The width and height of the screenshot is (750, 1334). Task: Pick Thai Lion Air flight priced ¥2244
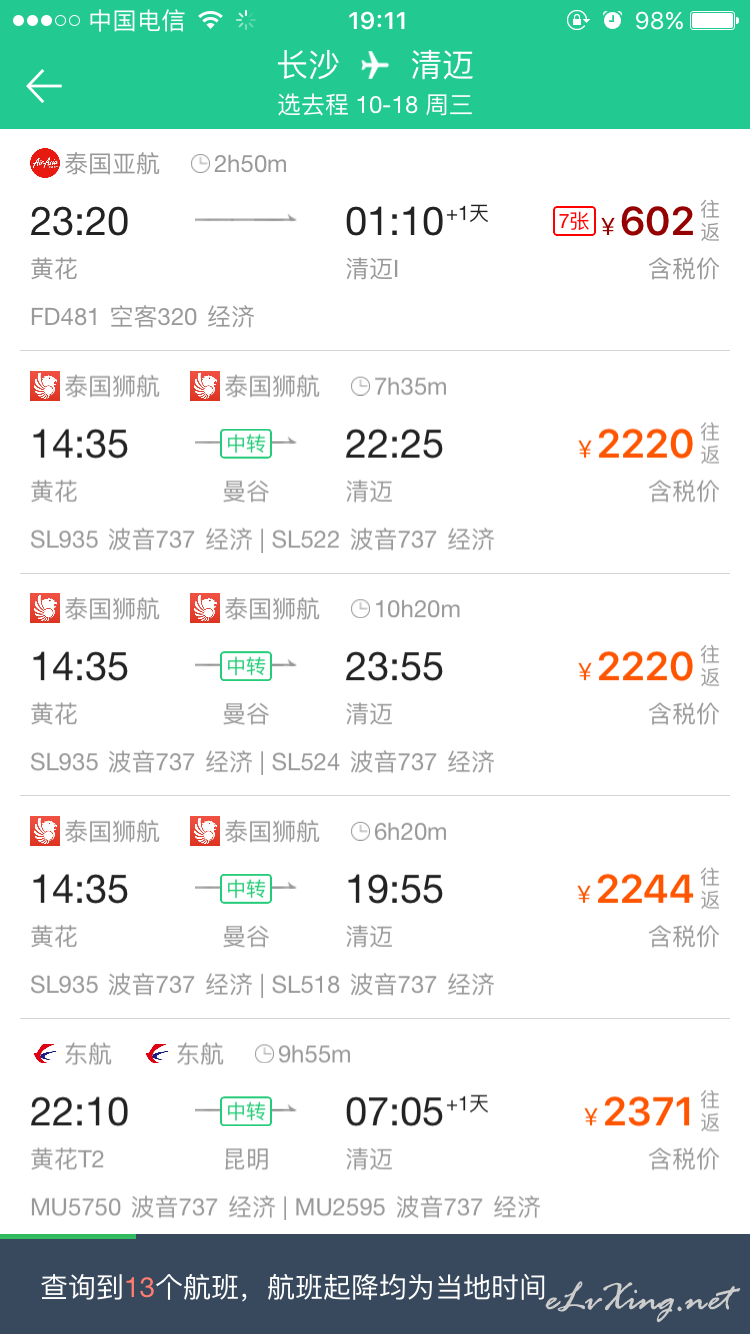[x=375, y=907]
